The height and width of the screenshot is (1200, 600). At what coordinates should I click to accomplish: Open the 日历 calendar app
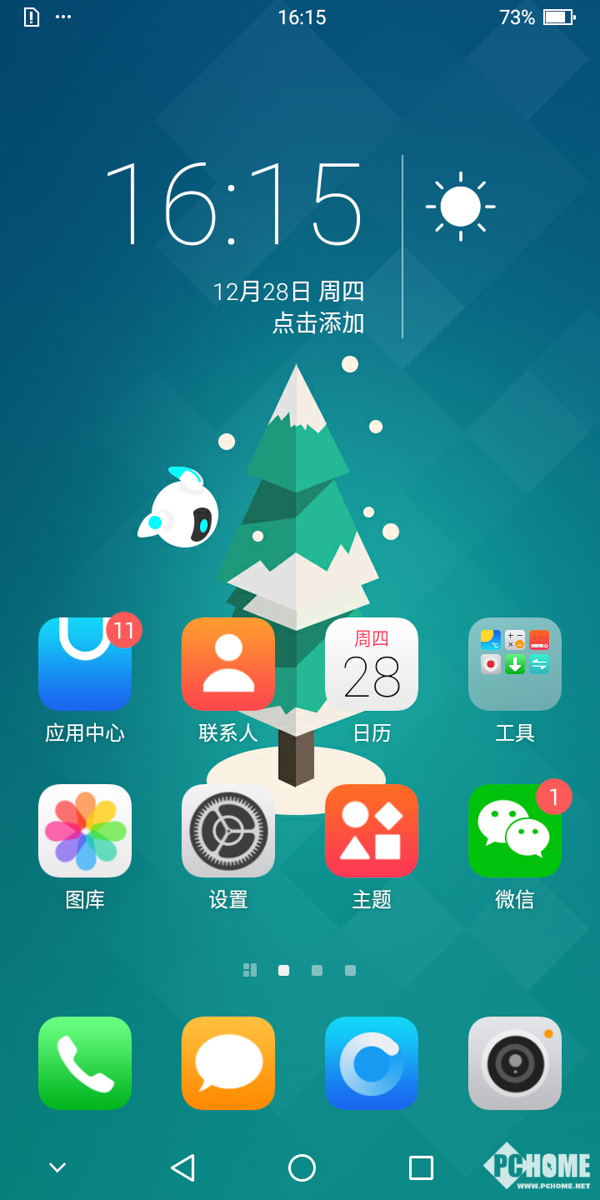point(372,665)
